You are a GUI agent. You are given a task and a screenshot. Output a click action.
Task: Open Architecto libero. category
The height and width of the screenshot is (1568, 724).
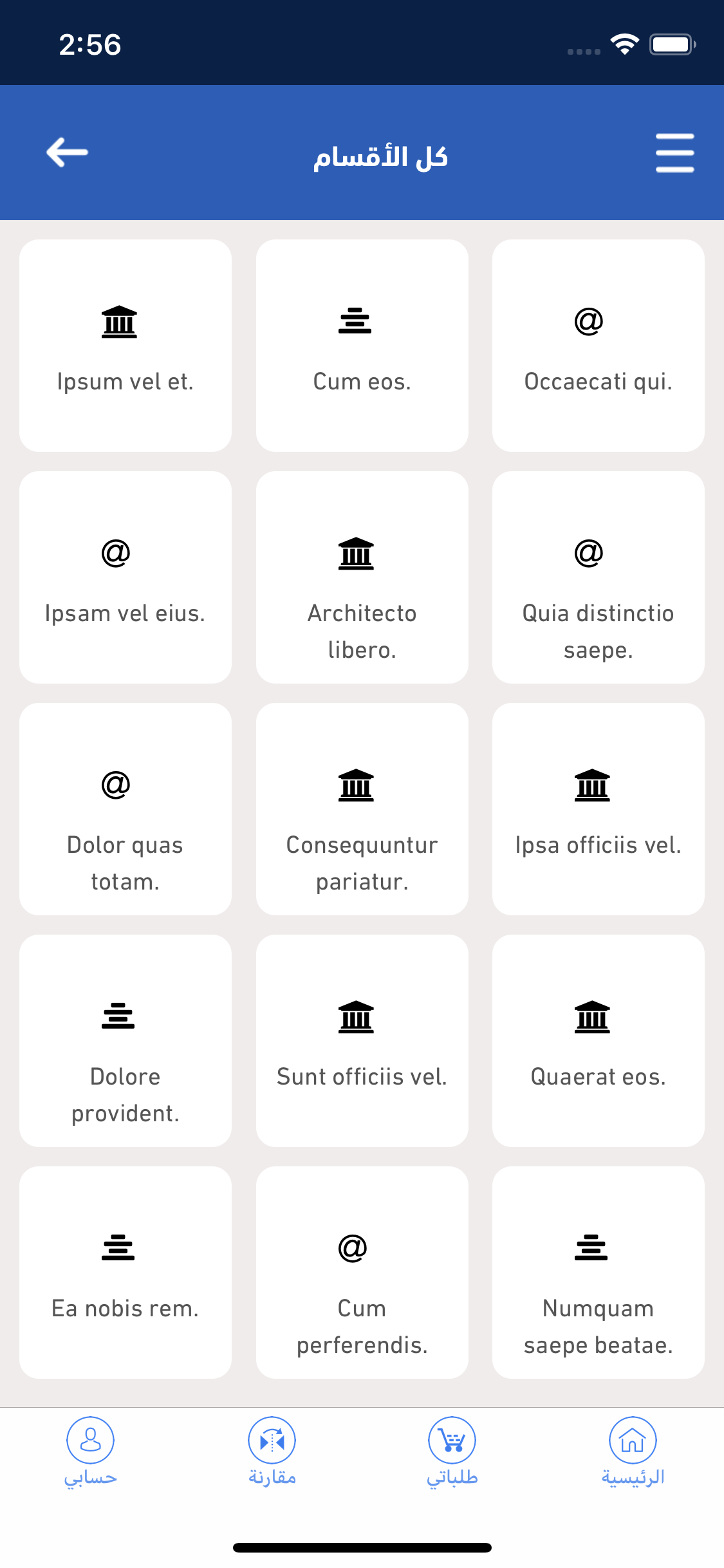click(x=362, y=577)
